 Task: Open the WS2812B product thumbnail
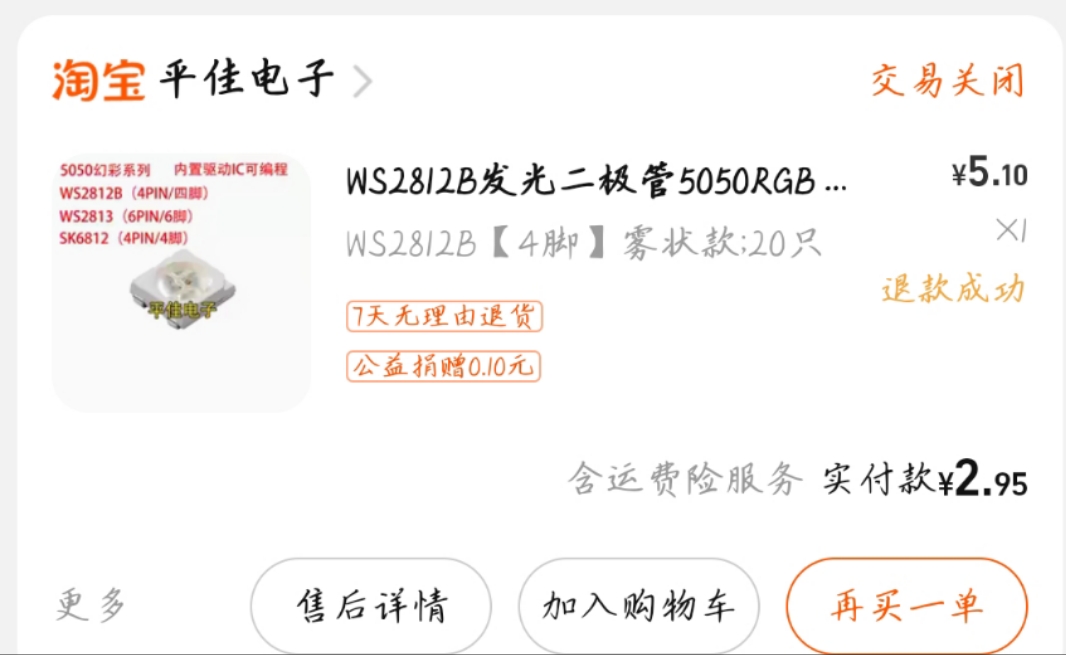point(181,282)
